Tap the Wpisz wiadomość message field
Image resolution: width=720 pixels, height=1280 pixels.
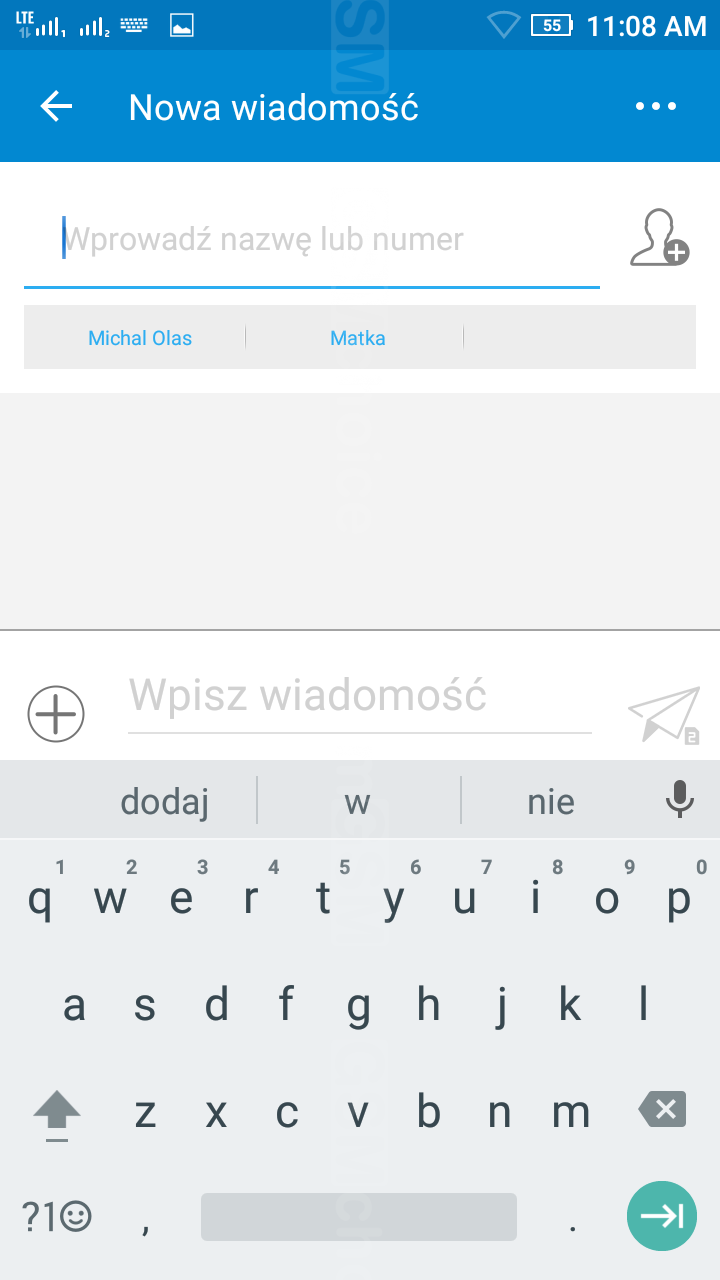pyautogui.click(x=360, y=696)
